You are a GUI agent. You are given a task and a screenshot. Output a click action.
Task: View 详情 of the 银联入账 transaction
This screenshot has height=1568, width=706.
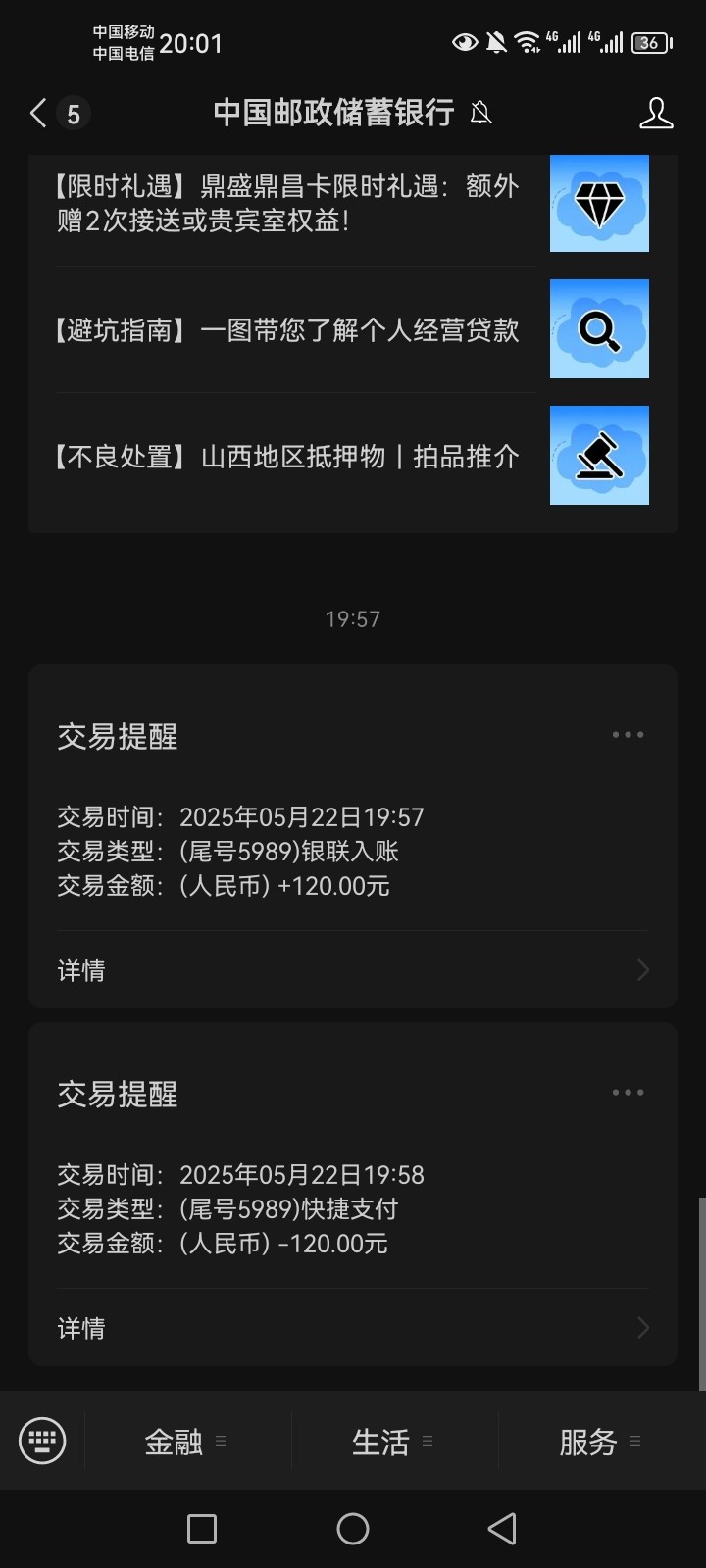point(353,970)
